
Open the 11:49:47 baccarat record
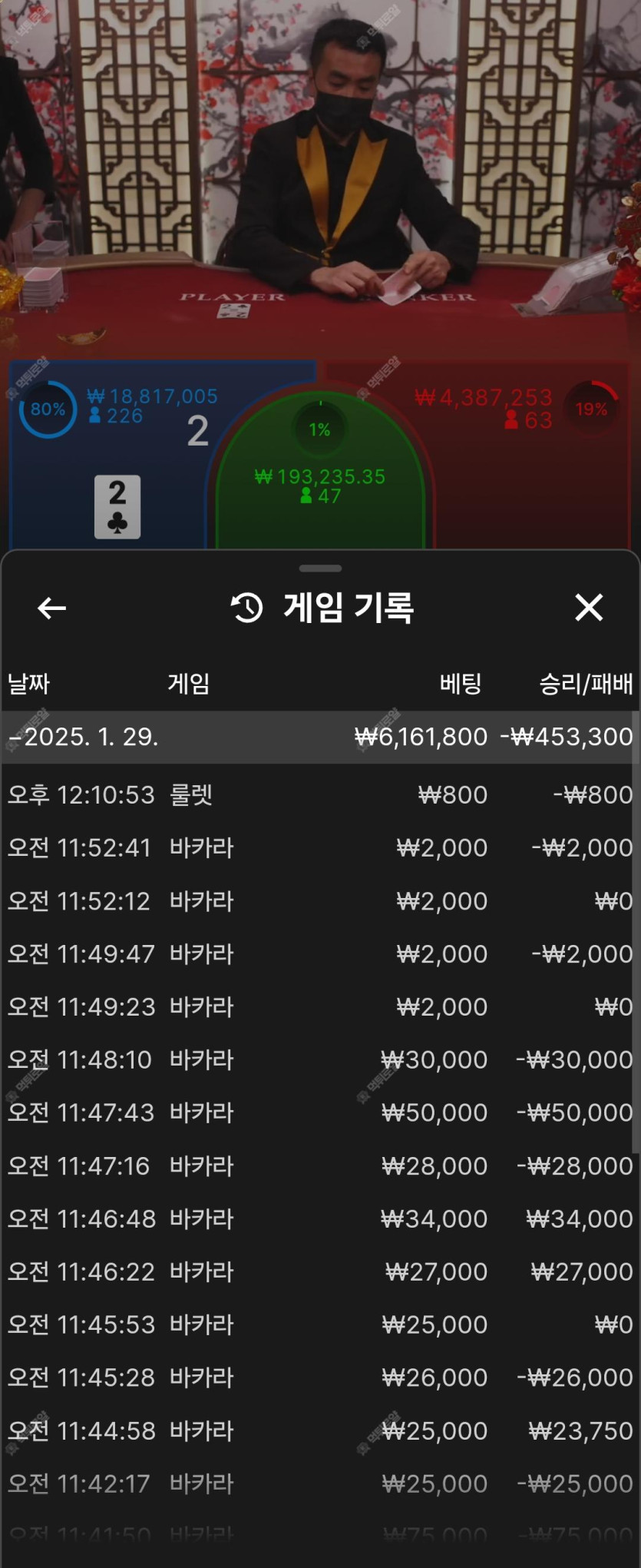[319, 953]
